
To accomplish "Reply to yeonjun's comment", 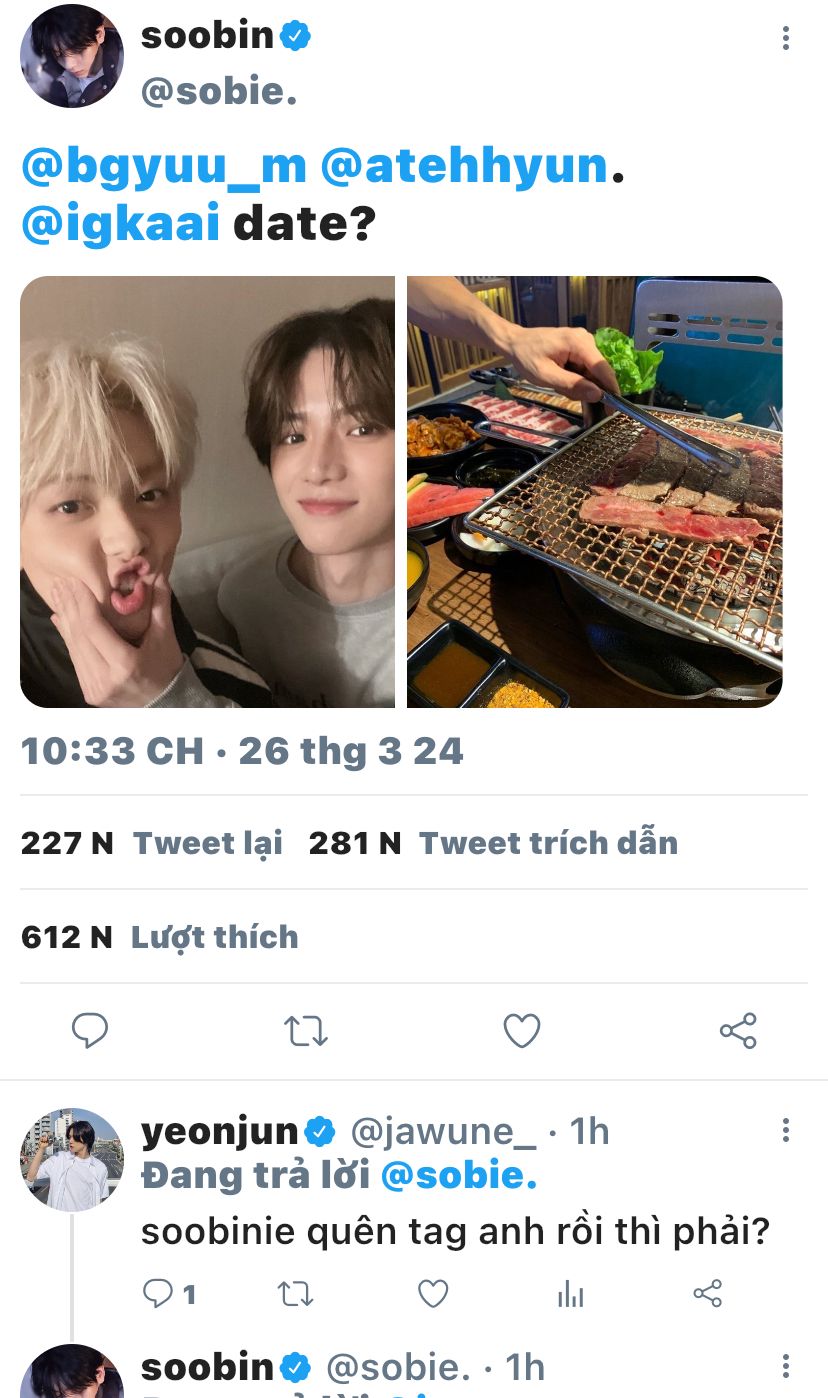I will [158, 1294].
